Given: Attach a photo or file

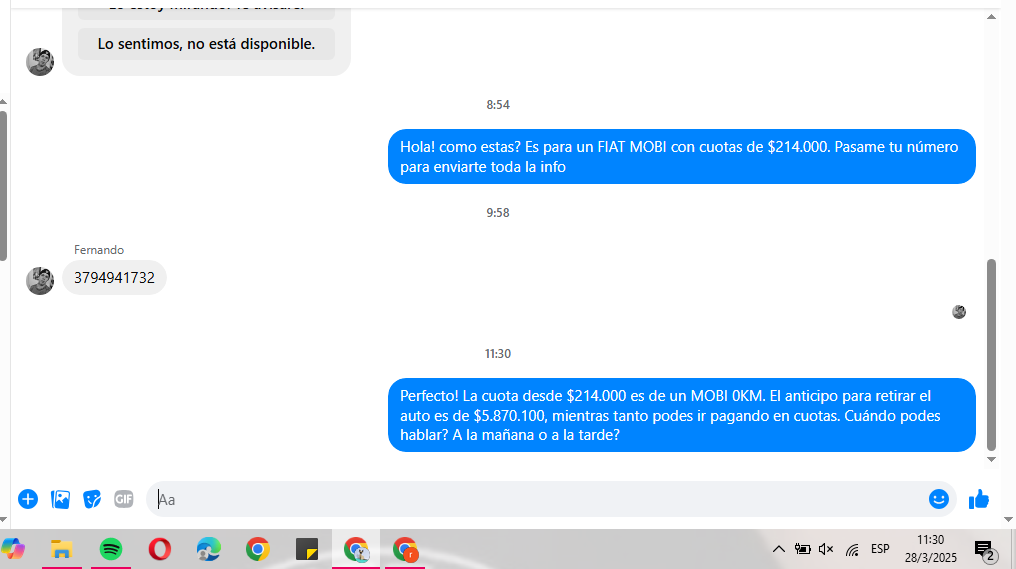Looking at the screenshot, I should pyautogui.click(x=60, y=499).
